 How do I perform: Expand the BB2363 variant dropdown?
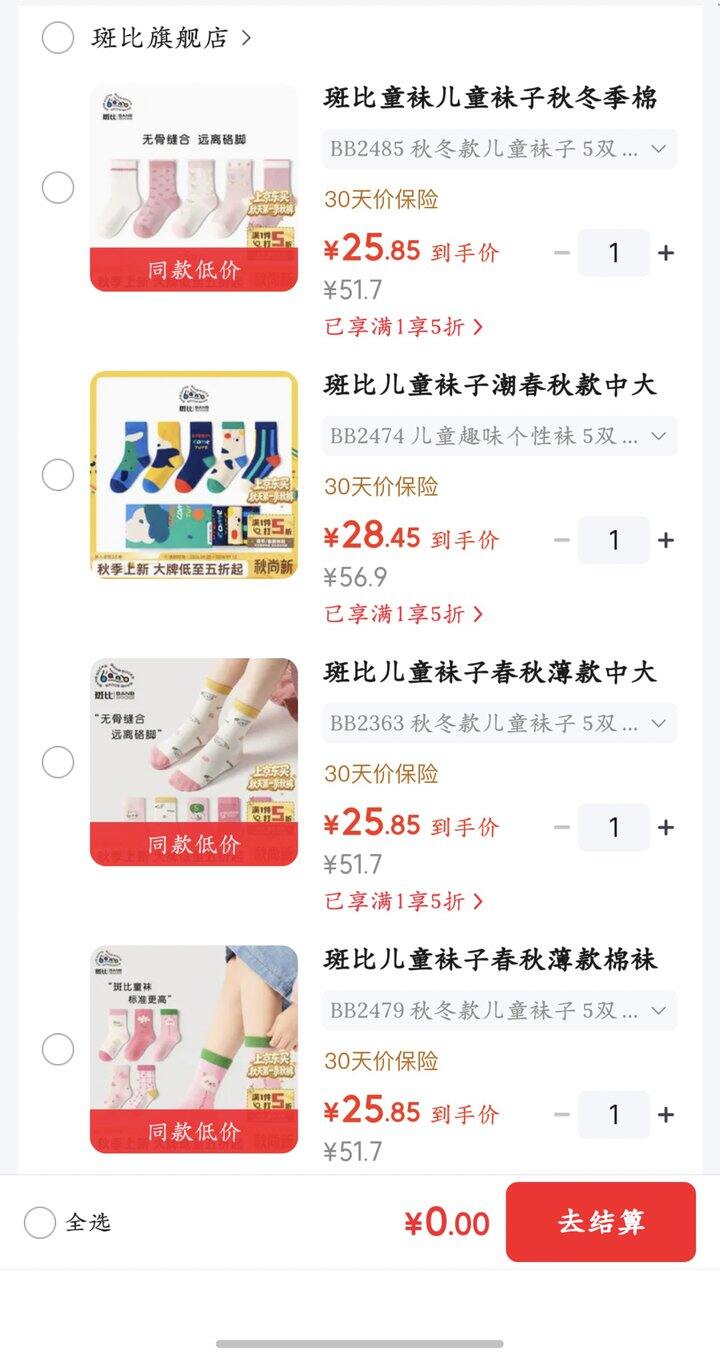499,723
